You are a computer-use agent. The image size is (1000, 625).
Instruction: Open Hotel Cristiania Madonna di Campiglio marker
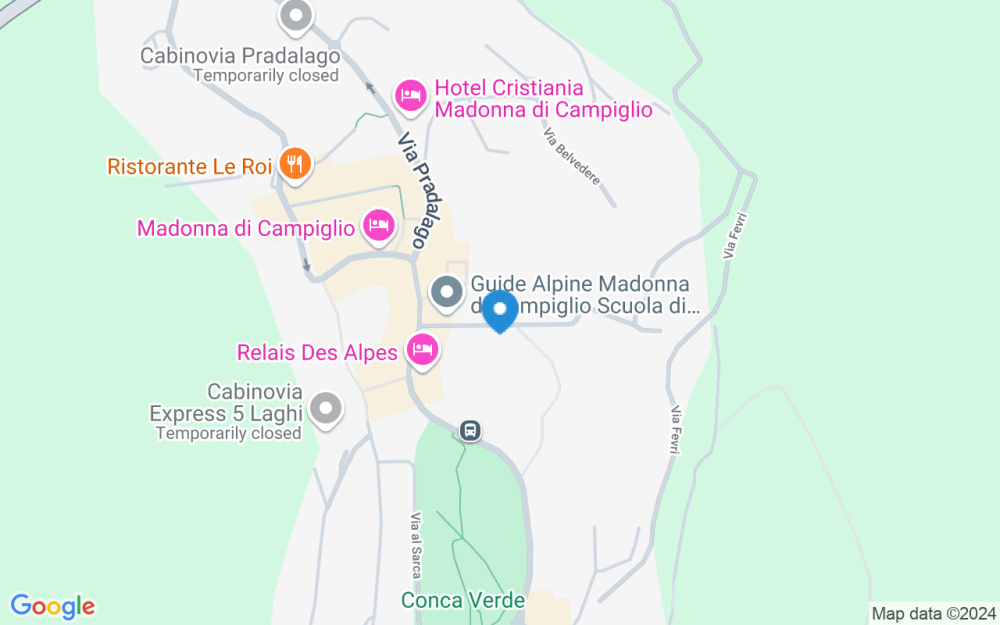pyautogui.click(x=411, y=97)
